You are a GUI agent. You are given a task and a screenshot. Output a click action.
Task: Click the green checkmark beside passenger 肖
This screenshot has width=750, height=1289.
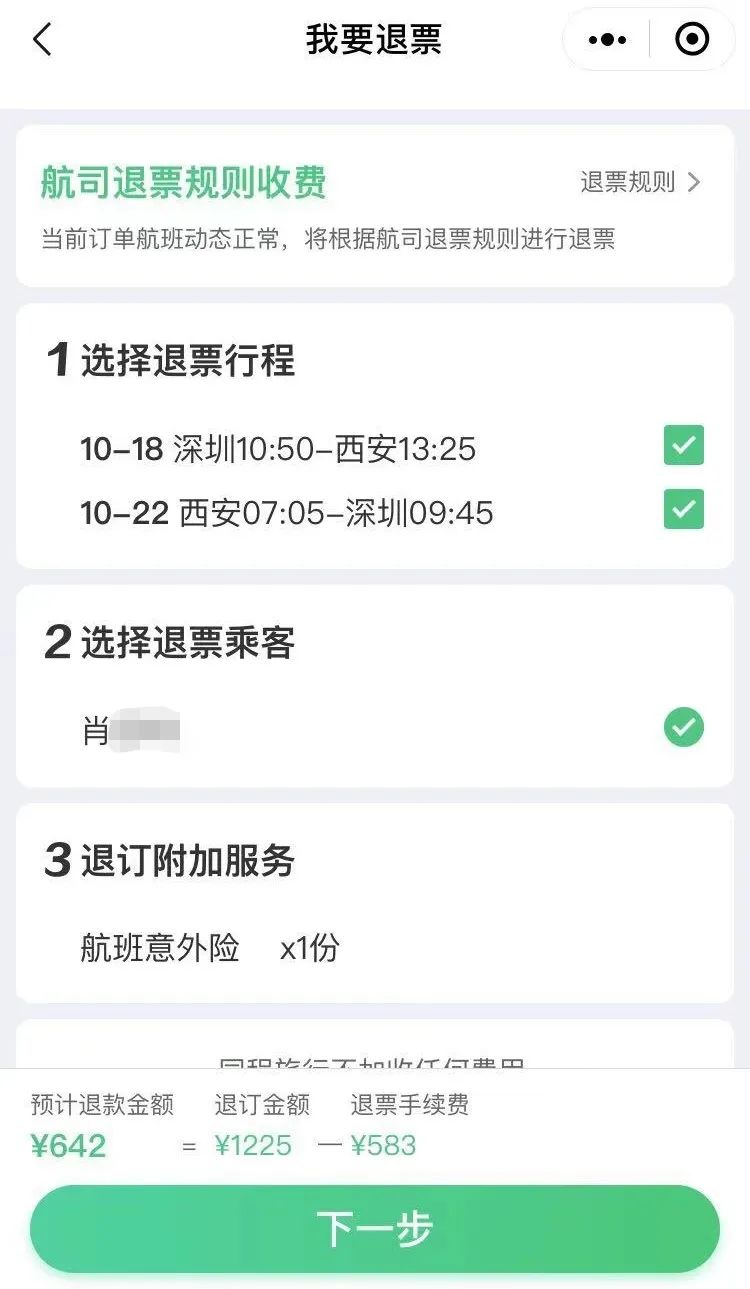pos(683,728)
